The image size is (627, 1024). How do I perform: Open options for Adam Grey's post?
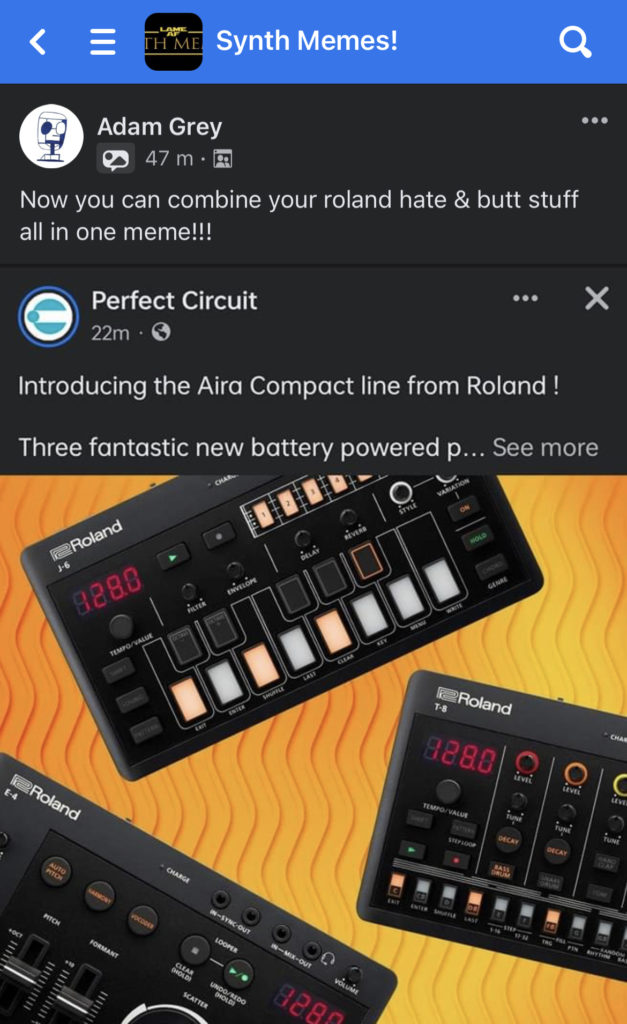(594, 120)
